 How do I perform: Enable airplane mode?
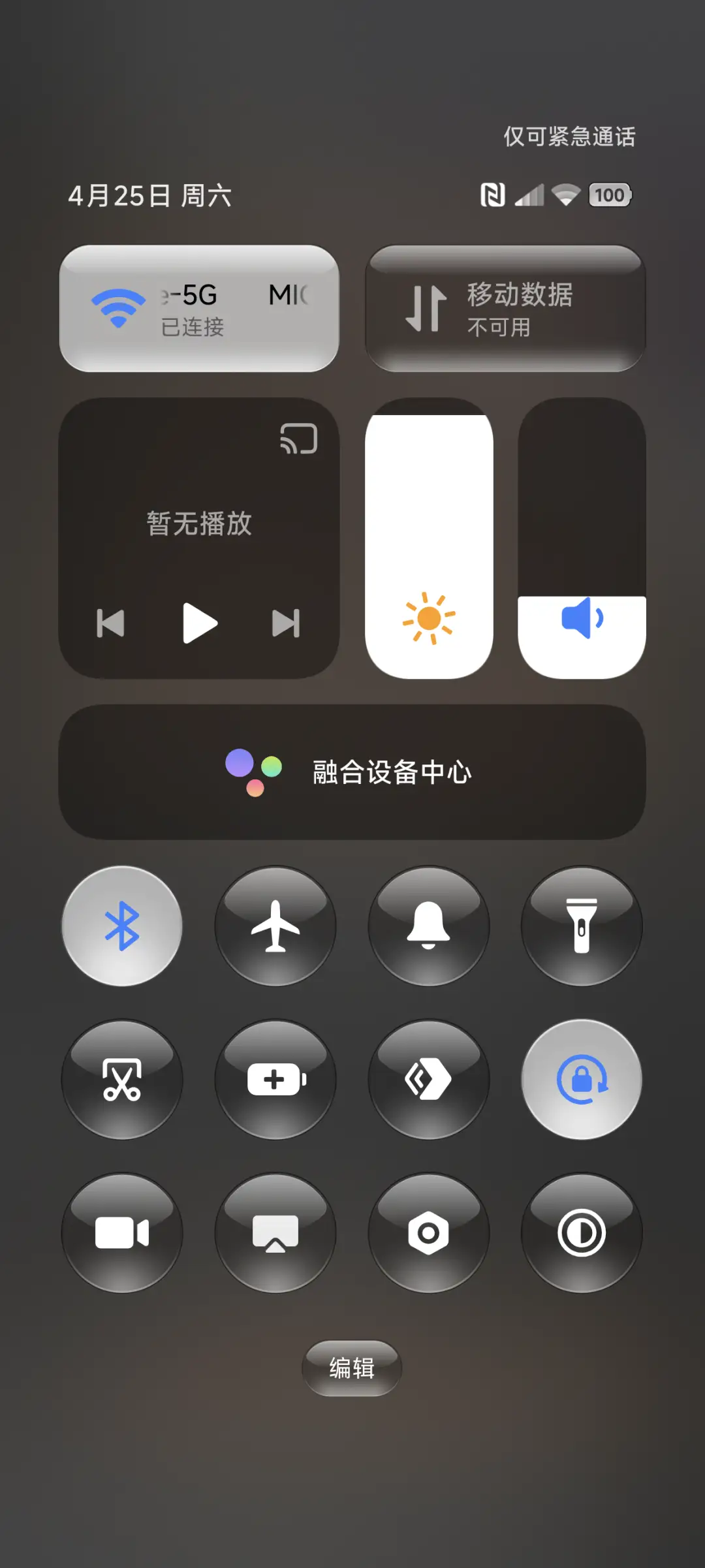[x=275, y=926]
